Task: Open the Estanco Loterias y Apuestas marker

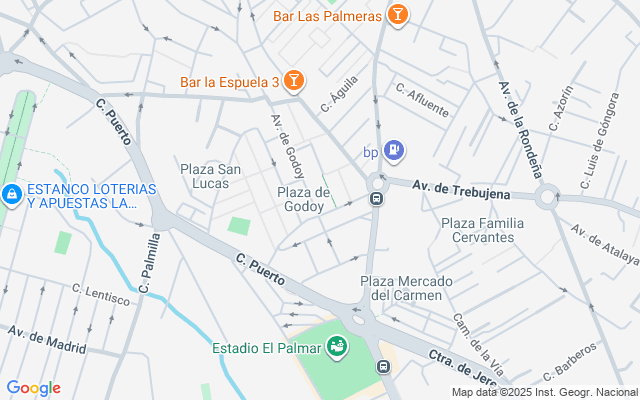Action: pos(12,194)
